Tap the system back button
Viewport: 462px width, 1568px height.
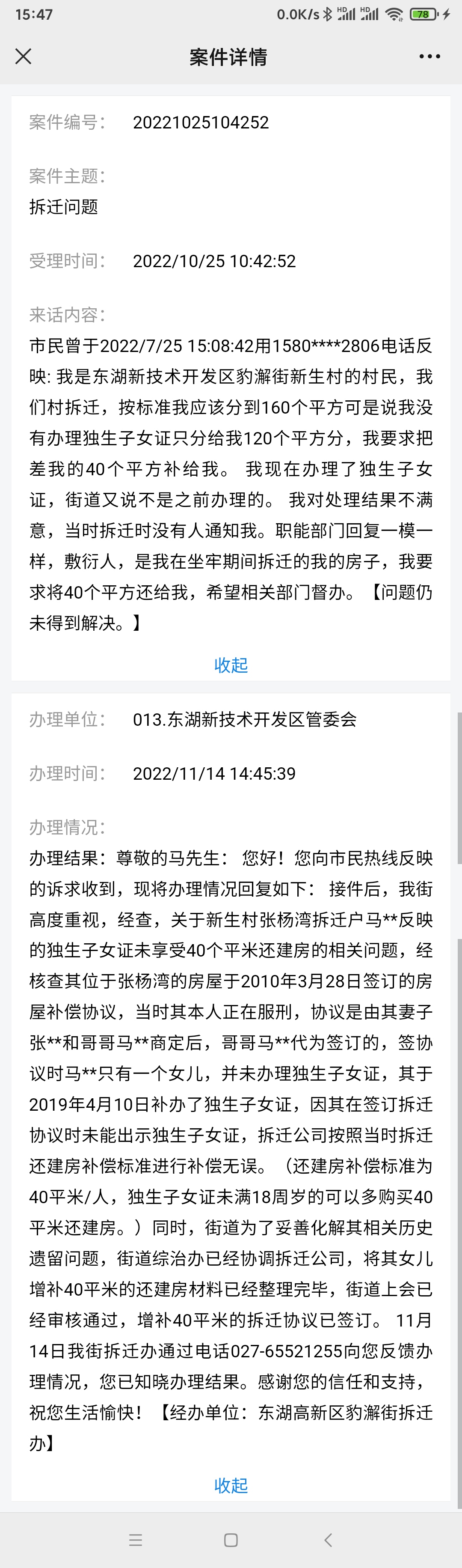(328, 1540)
